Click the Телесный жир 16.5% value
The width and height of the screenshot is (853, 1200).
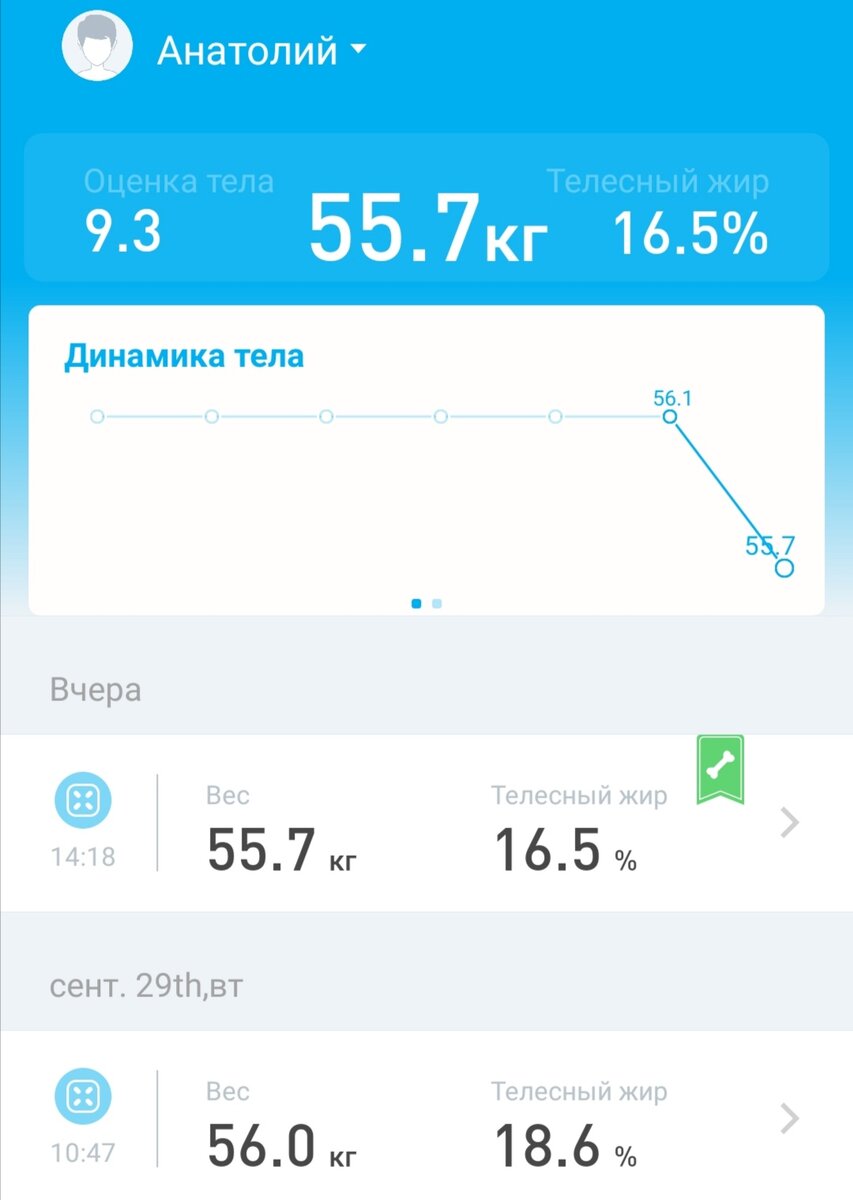690,232
